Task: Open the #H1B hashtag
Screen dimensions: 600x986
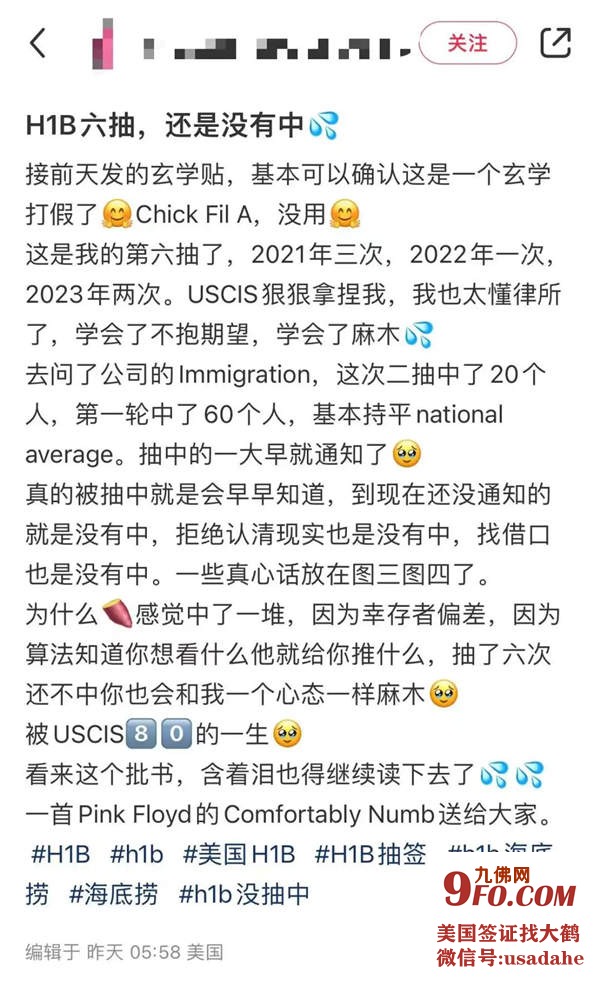Action: [x=60, y=854]
